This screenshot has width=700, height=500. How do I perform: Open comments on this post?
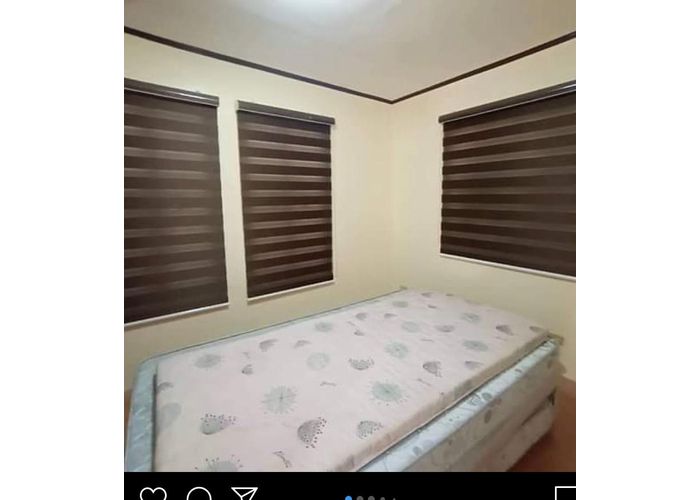199,495
